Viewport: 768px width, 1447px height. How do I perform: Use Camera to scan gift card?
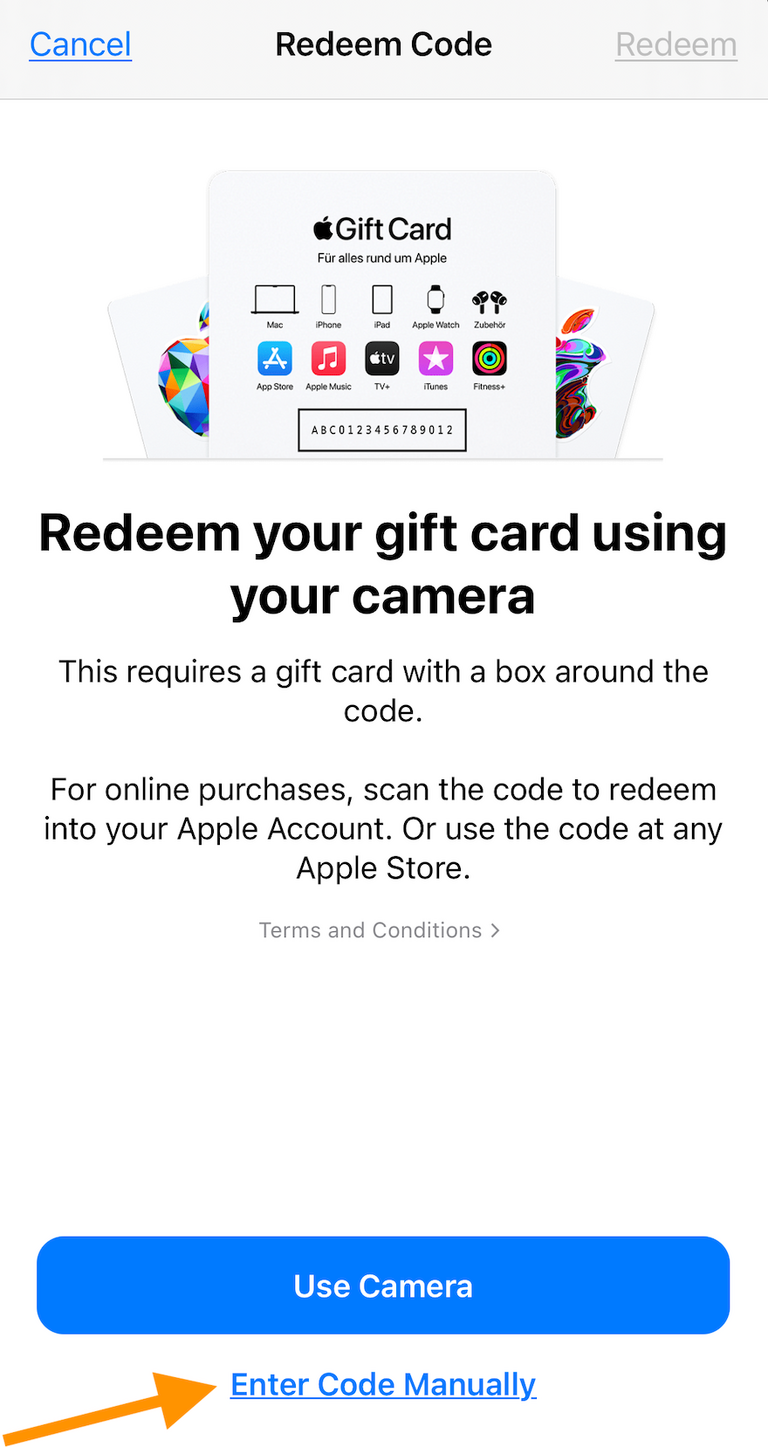tap(383, 1286)
